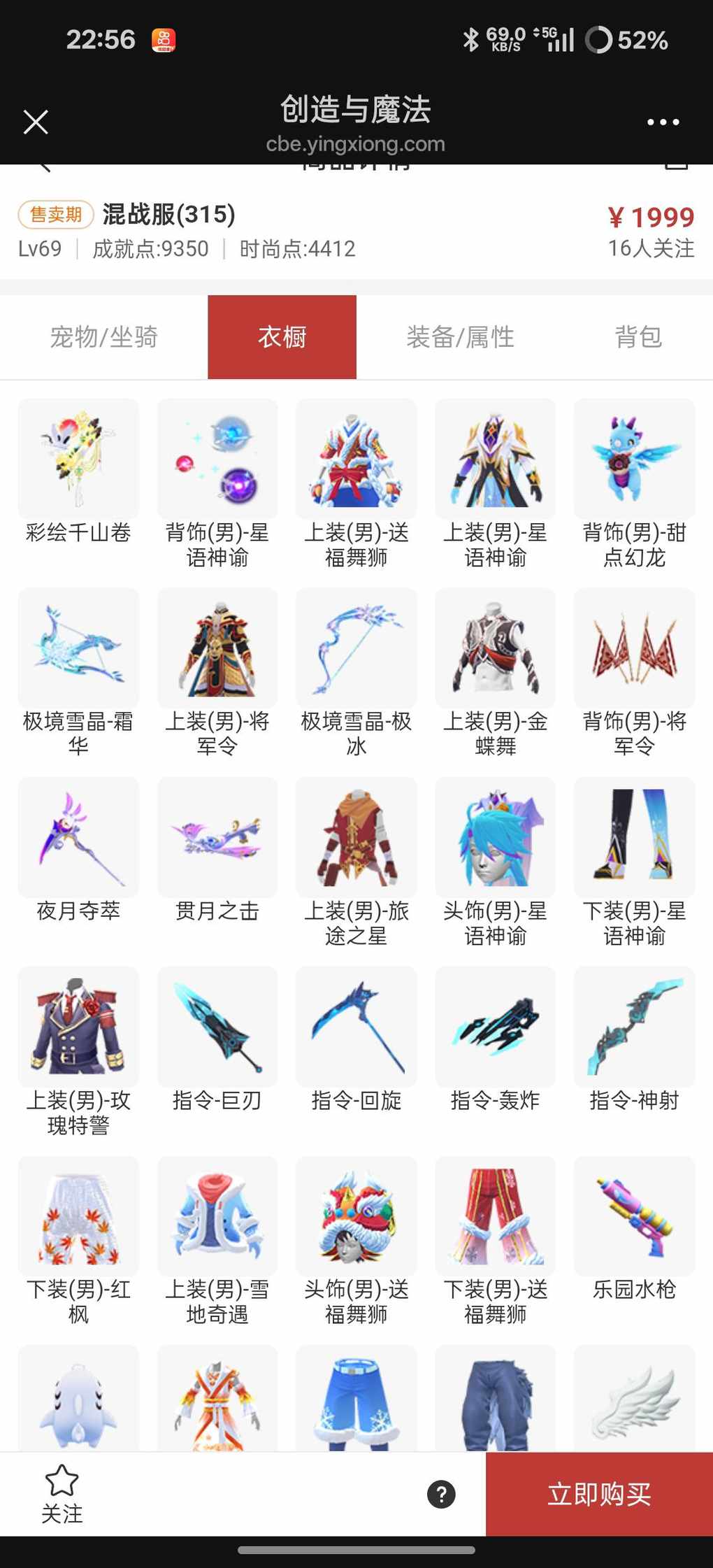Select the 衣橱 tab
713x1568 pixels.
[x=282, y=337]
